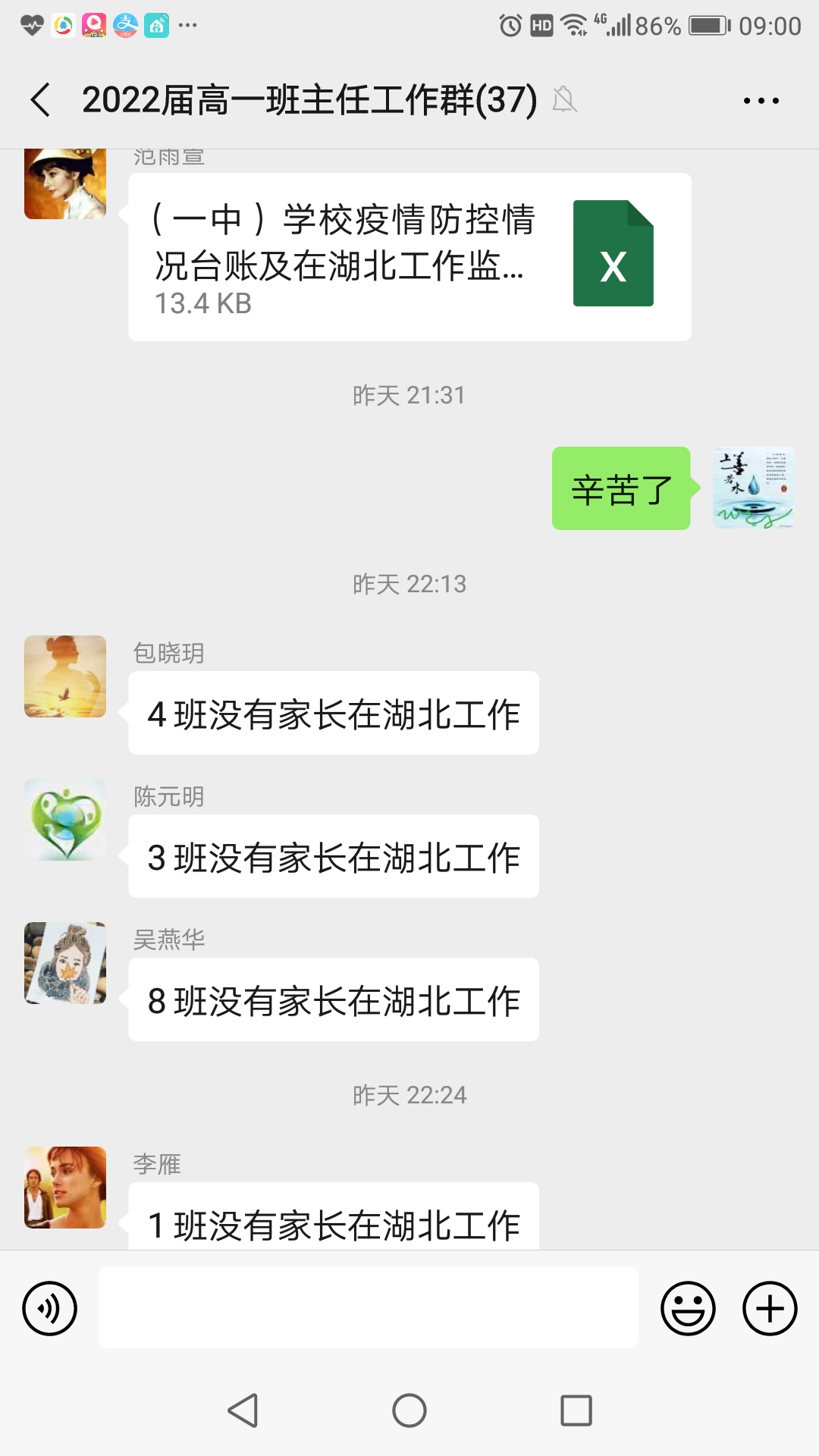Tap my own avatar beside 辛苦了
819x1456 pixels.
pyautogui.click(x=753, y=488)
